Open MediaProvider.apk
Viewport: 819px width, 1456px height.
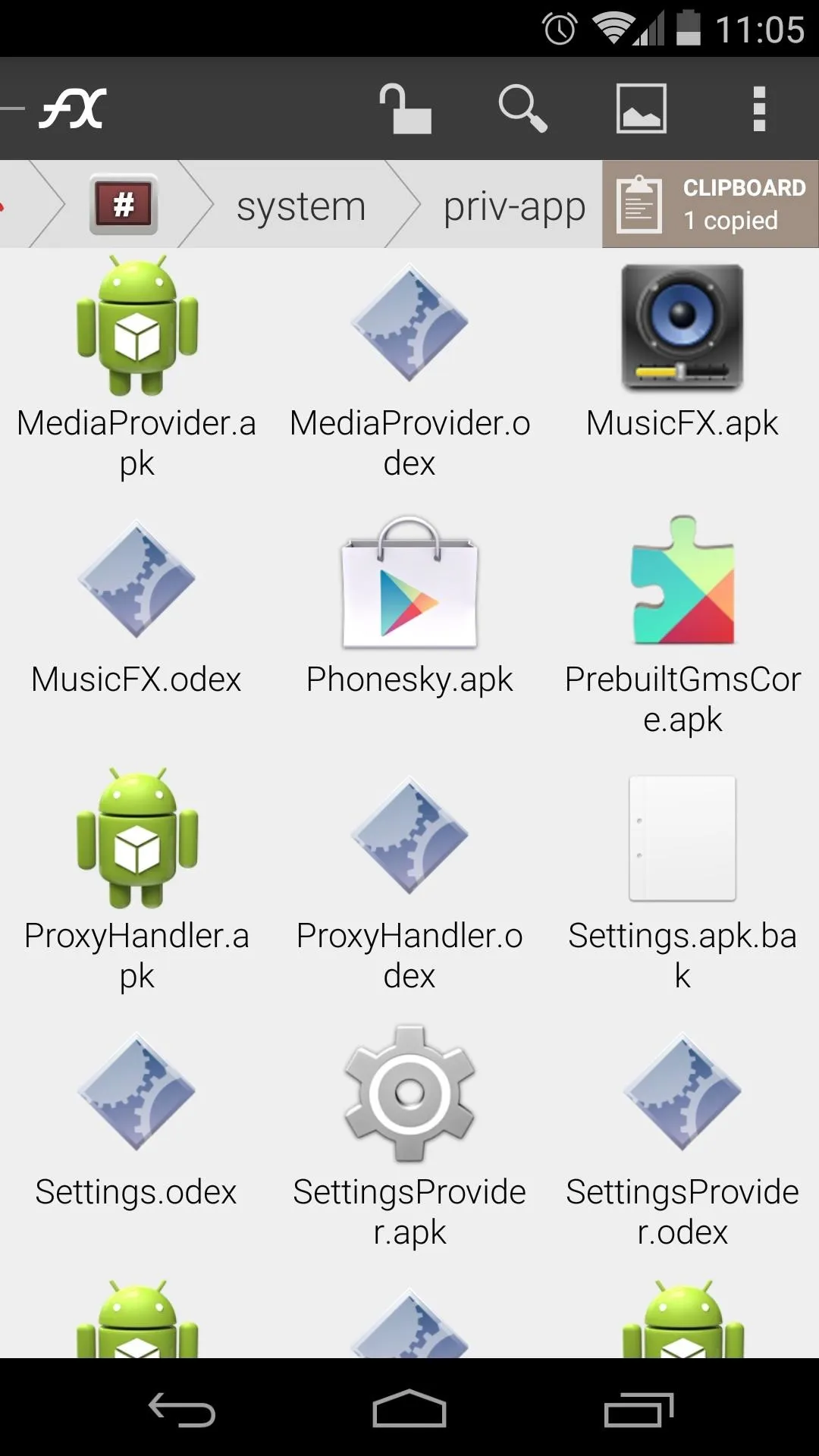click(136, 368)
